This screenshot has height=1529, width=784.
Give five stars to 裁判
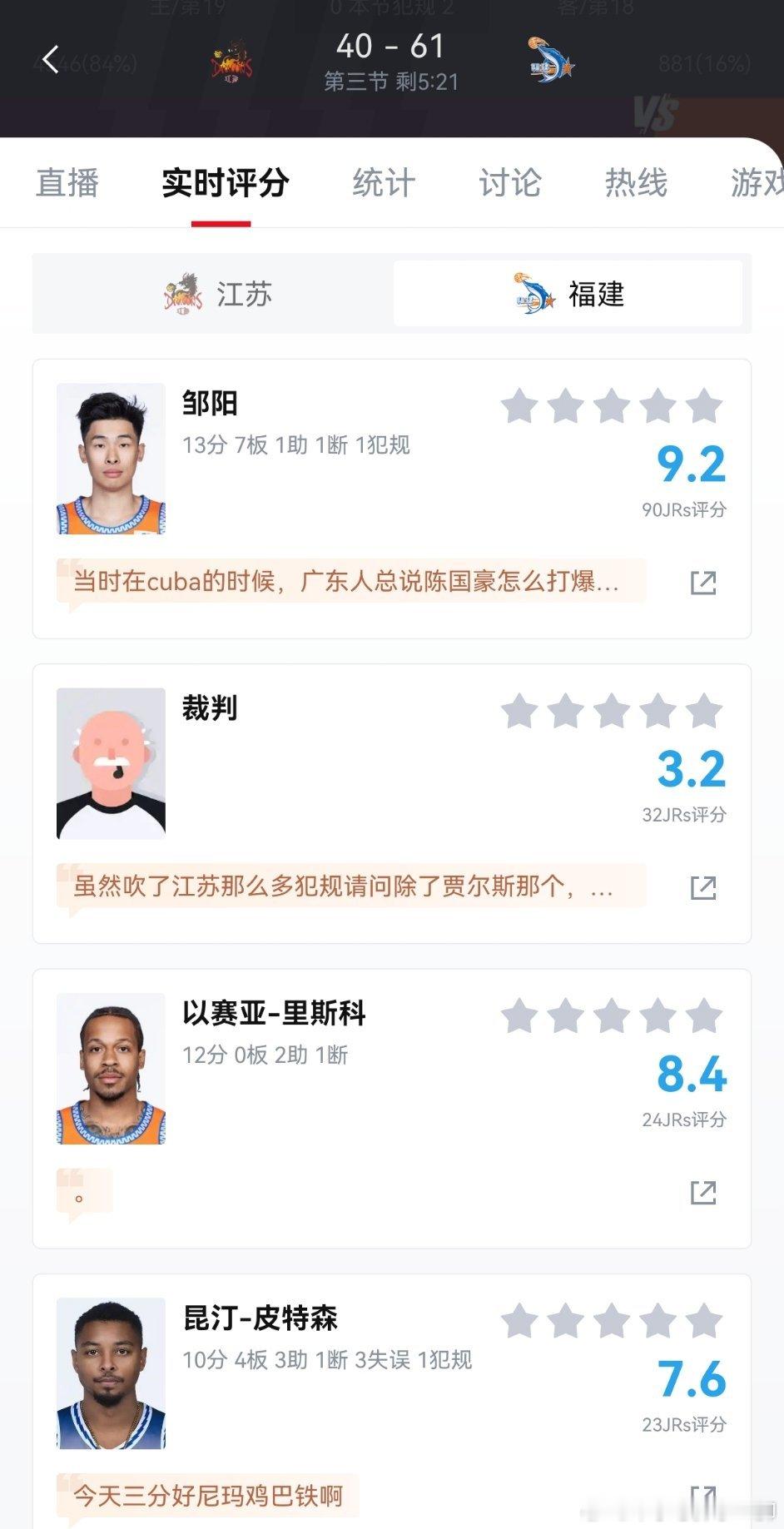(705, 712)
